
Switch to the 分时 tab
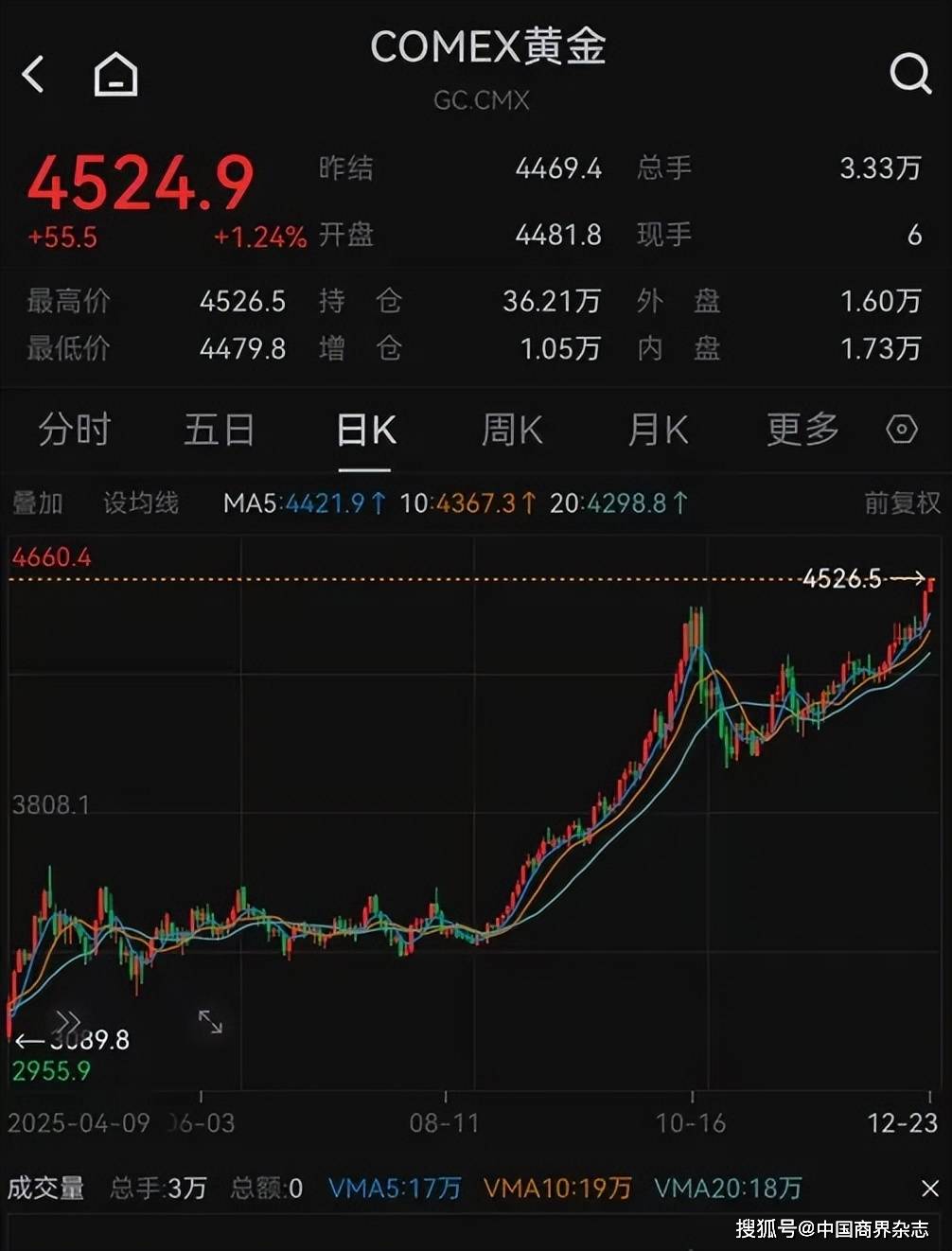pyautogui.click(x=74, y=431)
